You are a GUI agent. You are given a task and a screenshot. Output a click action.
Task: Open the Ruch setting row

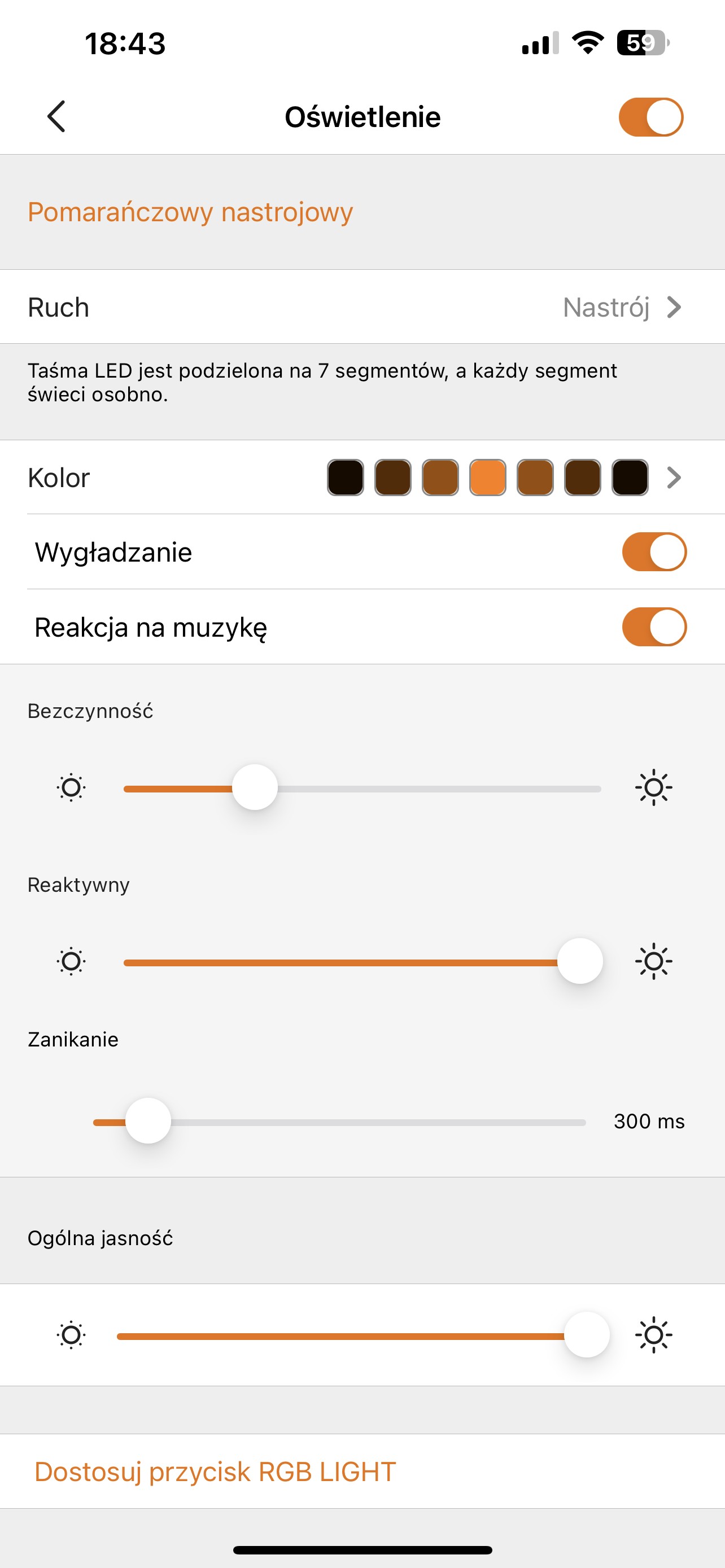tap(361, 308)
